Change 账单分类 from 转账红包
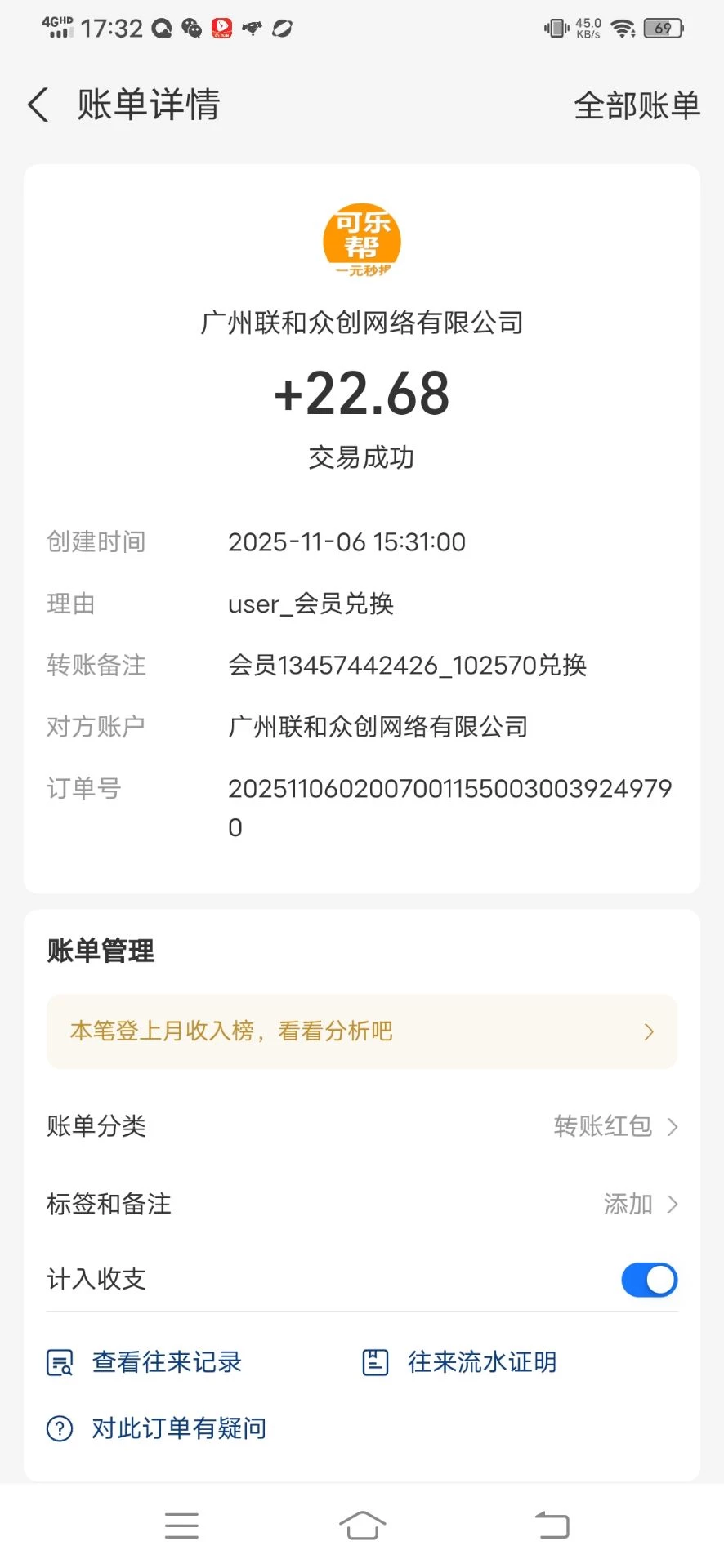Screen dimensions: 724x1568 coord(615,1126)
